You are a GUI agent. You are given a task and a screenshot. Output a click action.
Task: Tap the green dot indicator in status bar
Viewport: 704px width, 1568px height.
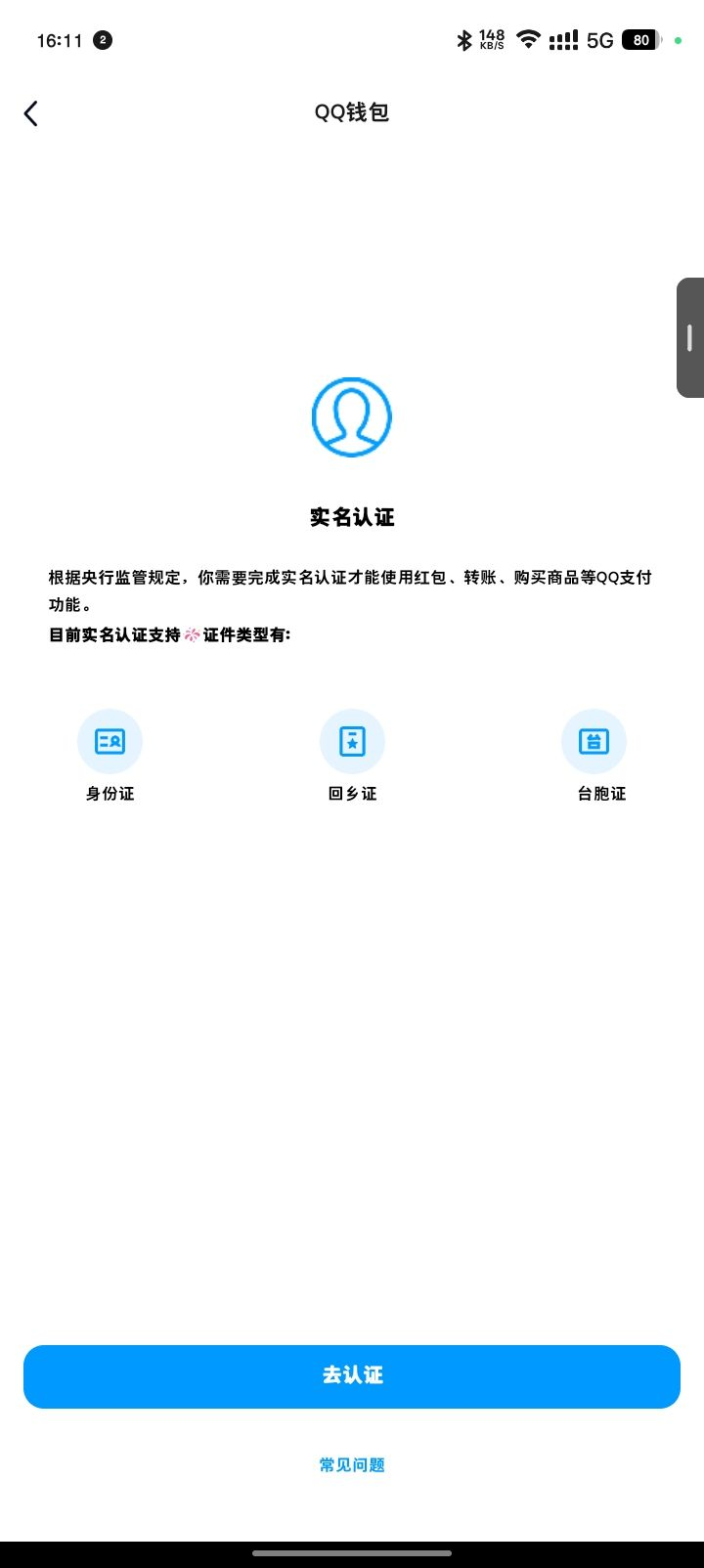678,40
